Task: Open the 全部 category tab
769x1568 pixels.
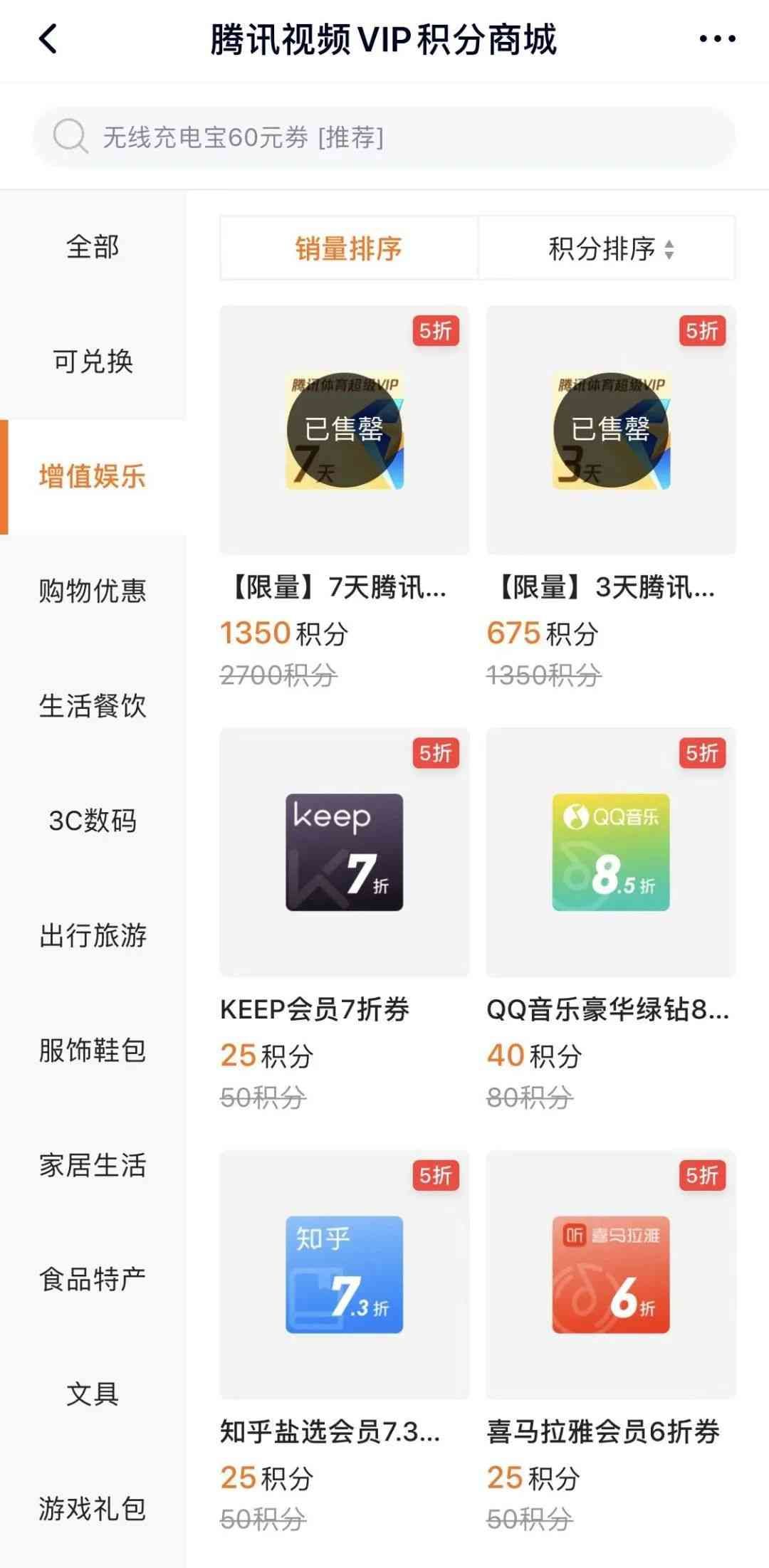Action: 93,247
